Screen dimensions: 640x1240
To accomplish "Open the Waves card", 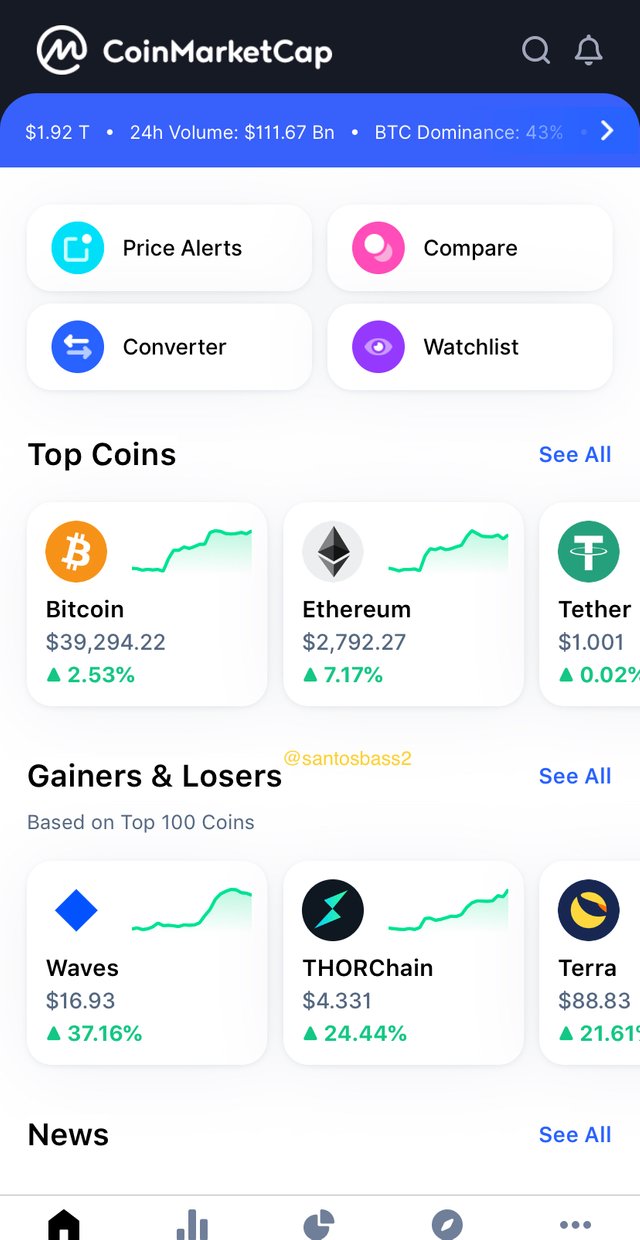I will click(x=147, y=962).
